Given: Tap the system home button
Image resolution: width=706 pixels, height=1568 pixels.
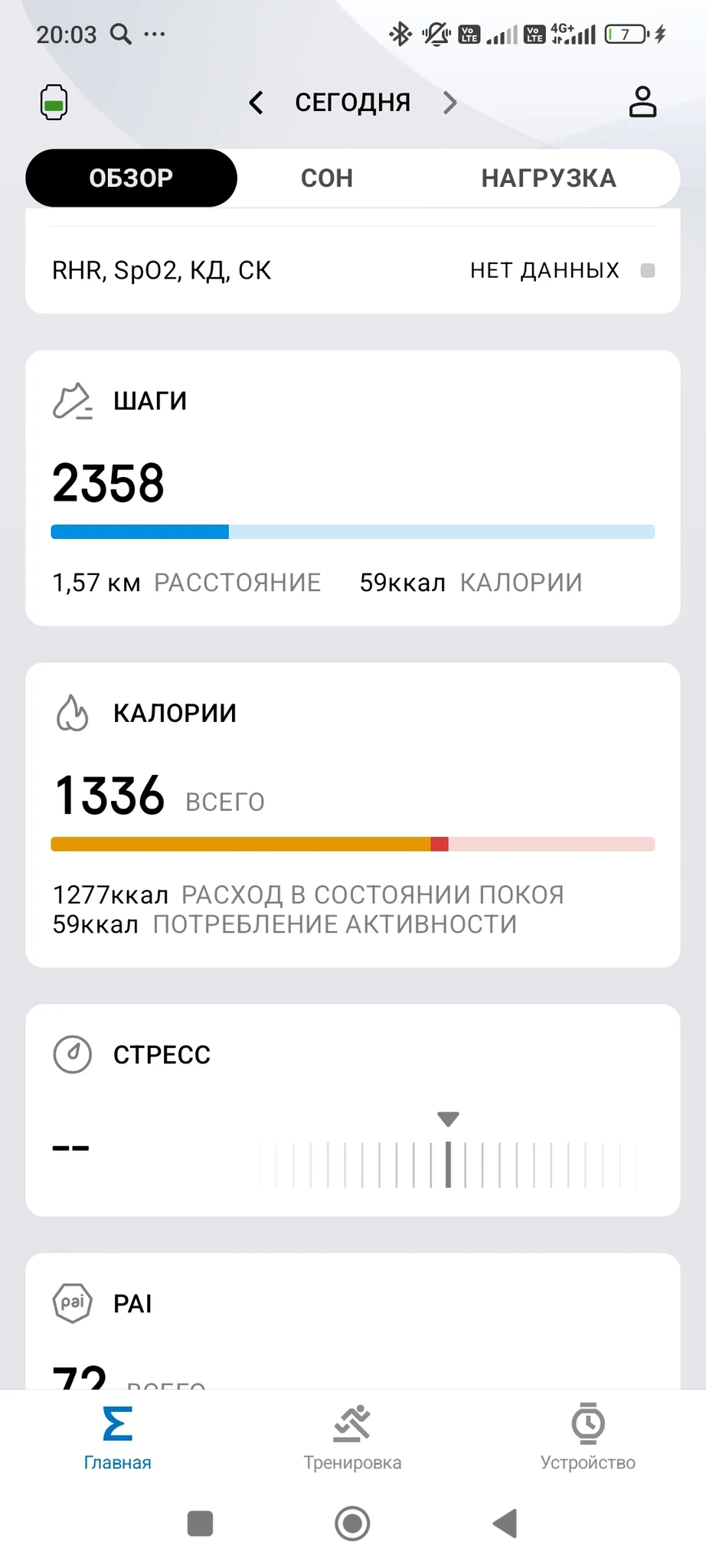Looking at the screenshot, I should [352, 1523].
